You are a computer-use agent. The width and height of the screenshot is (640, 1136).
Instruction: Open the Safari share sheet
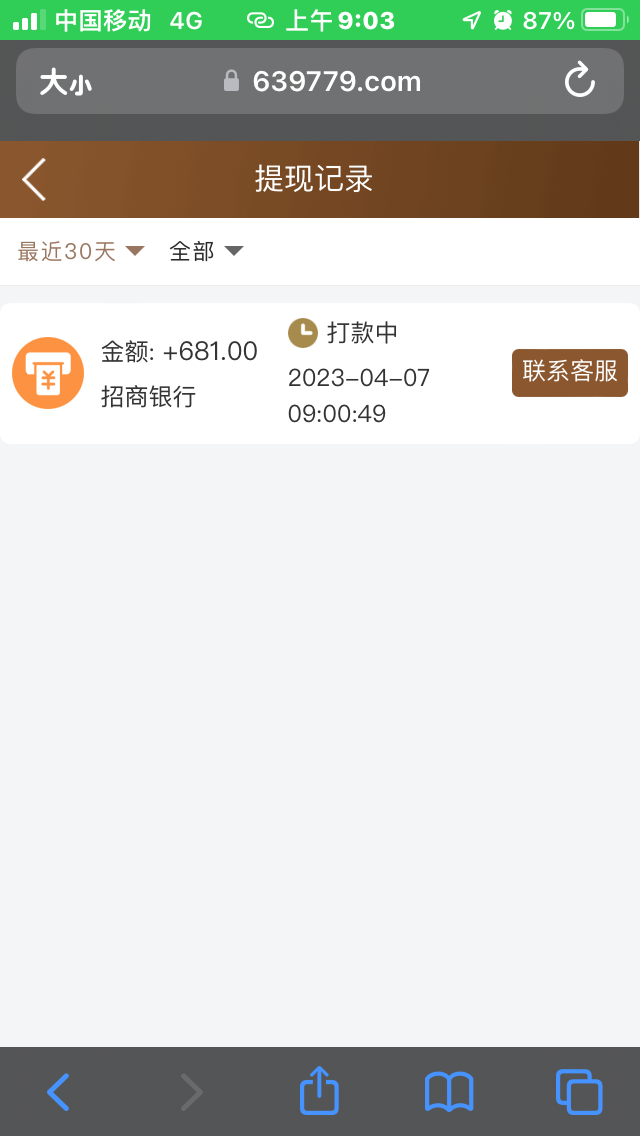tap(319, 1091)
